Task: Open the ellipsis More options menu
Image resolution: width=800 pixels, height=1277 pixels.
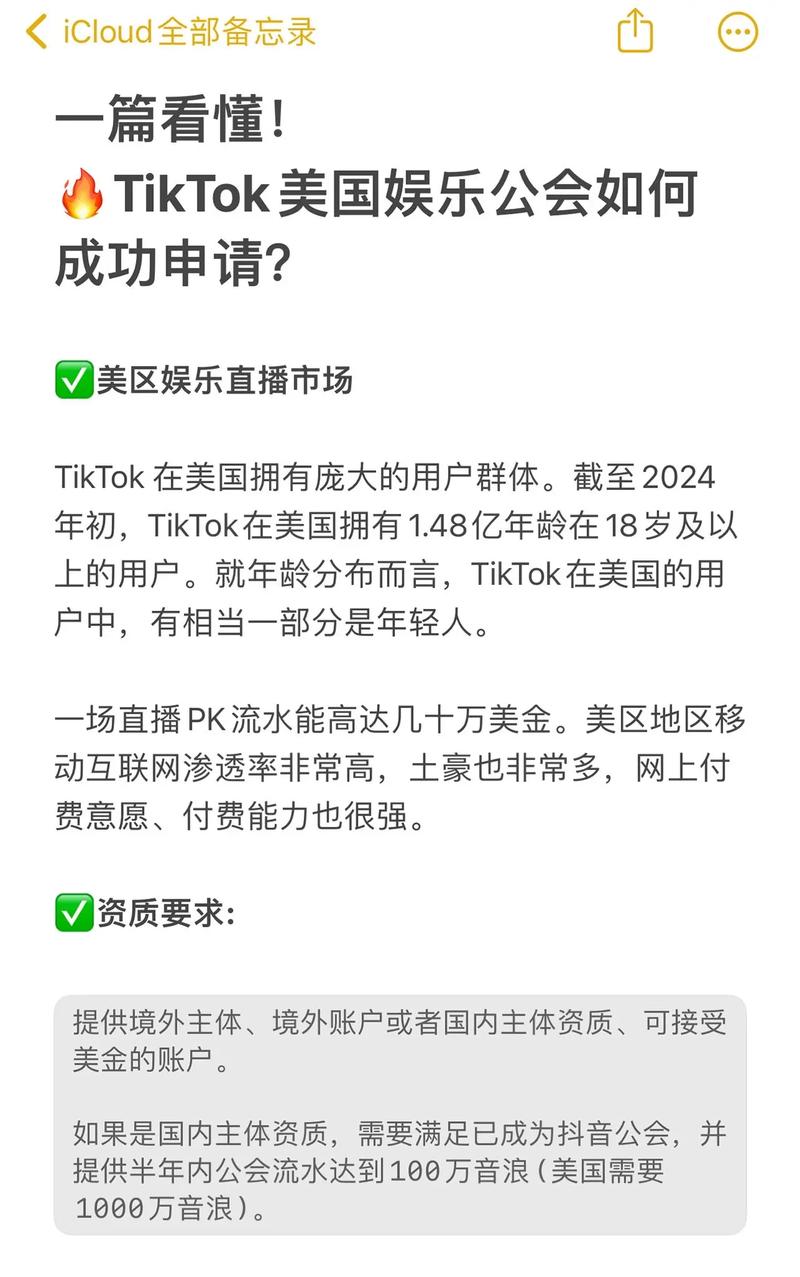Action: pos(737,31)
